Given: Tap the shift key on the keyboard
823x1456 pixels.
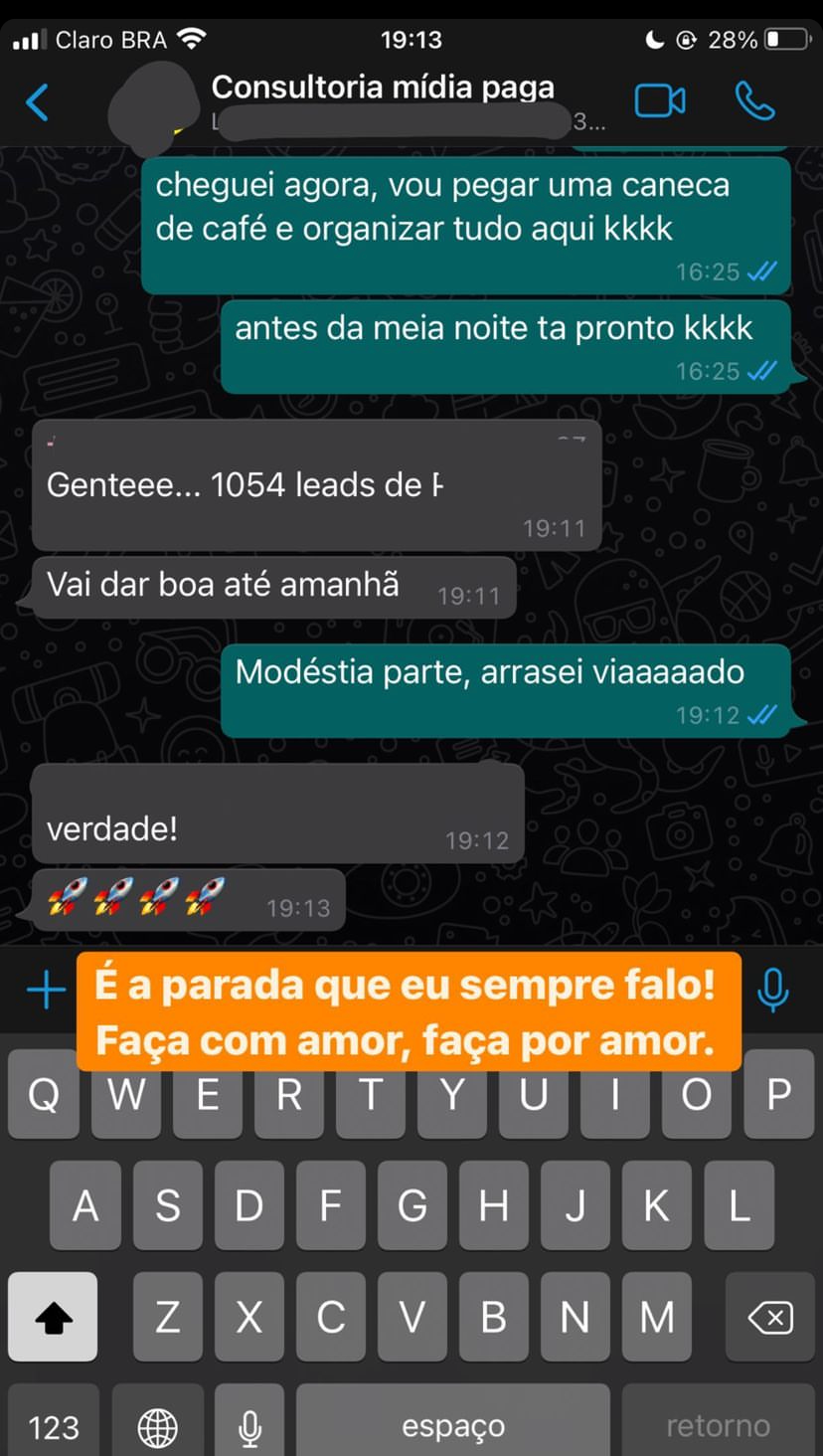Looking at the screenshot, I should pos(53,1317).
